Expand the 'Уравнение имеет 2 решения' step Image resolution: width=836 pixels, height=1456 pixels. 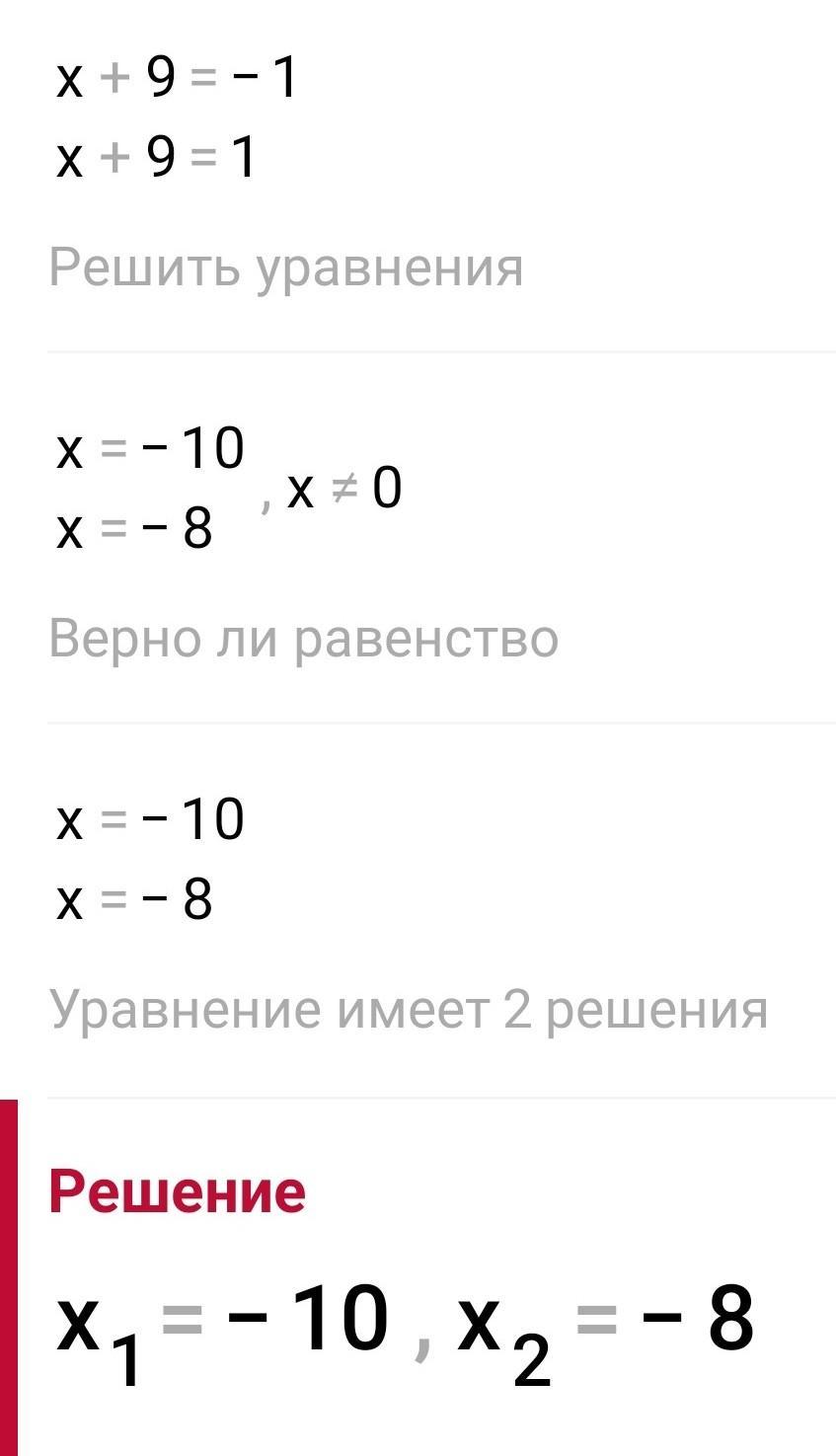click(408, 1010)
